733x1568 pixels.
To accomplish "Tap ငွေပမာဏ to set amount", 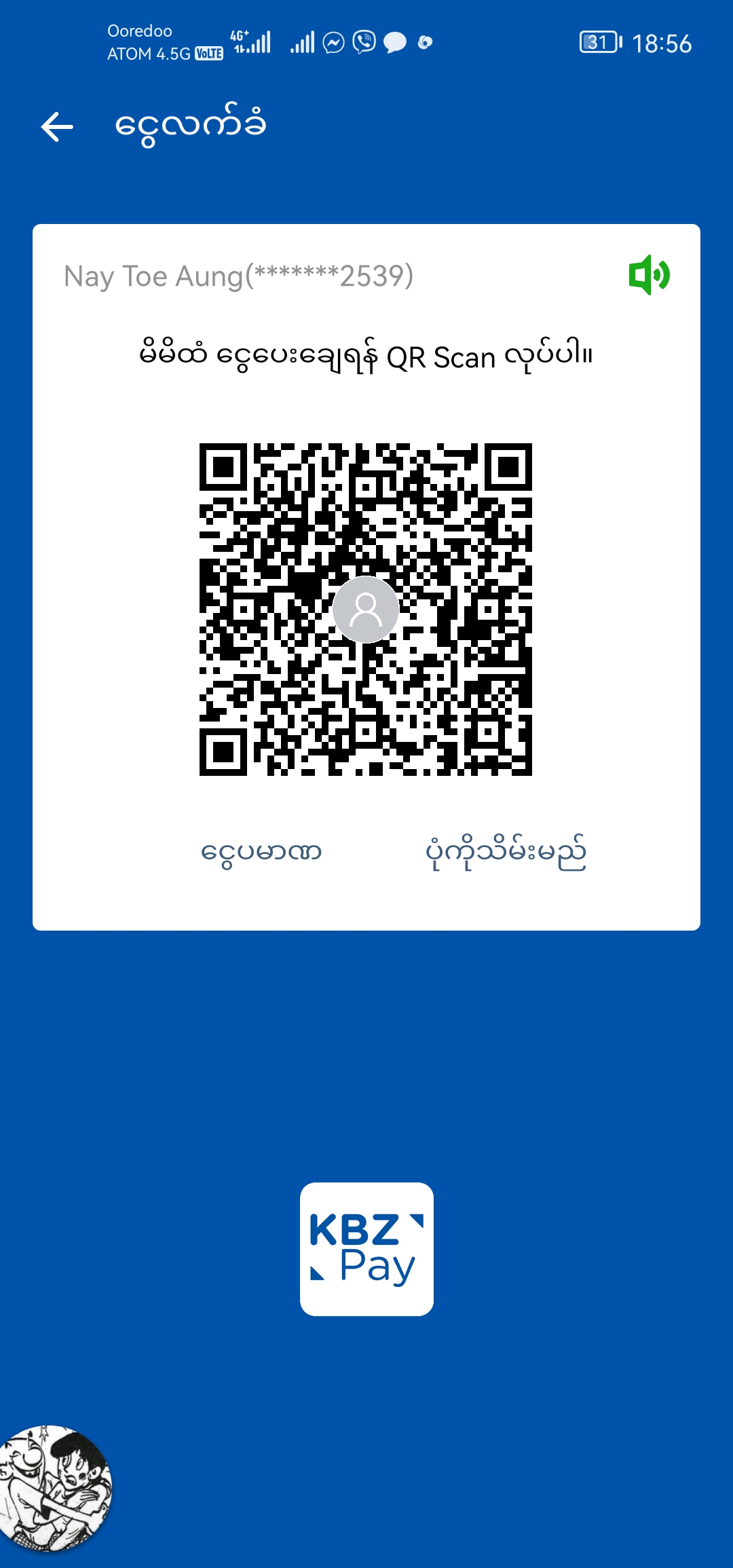I will coord(261,853).
